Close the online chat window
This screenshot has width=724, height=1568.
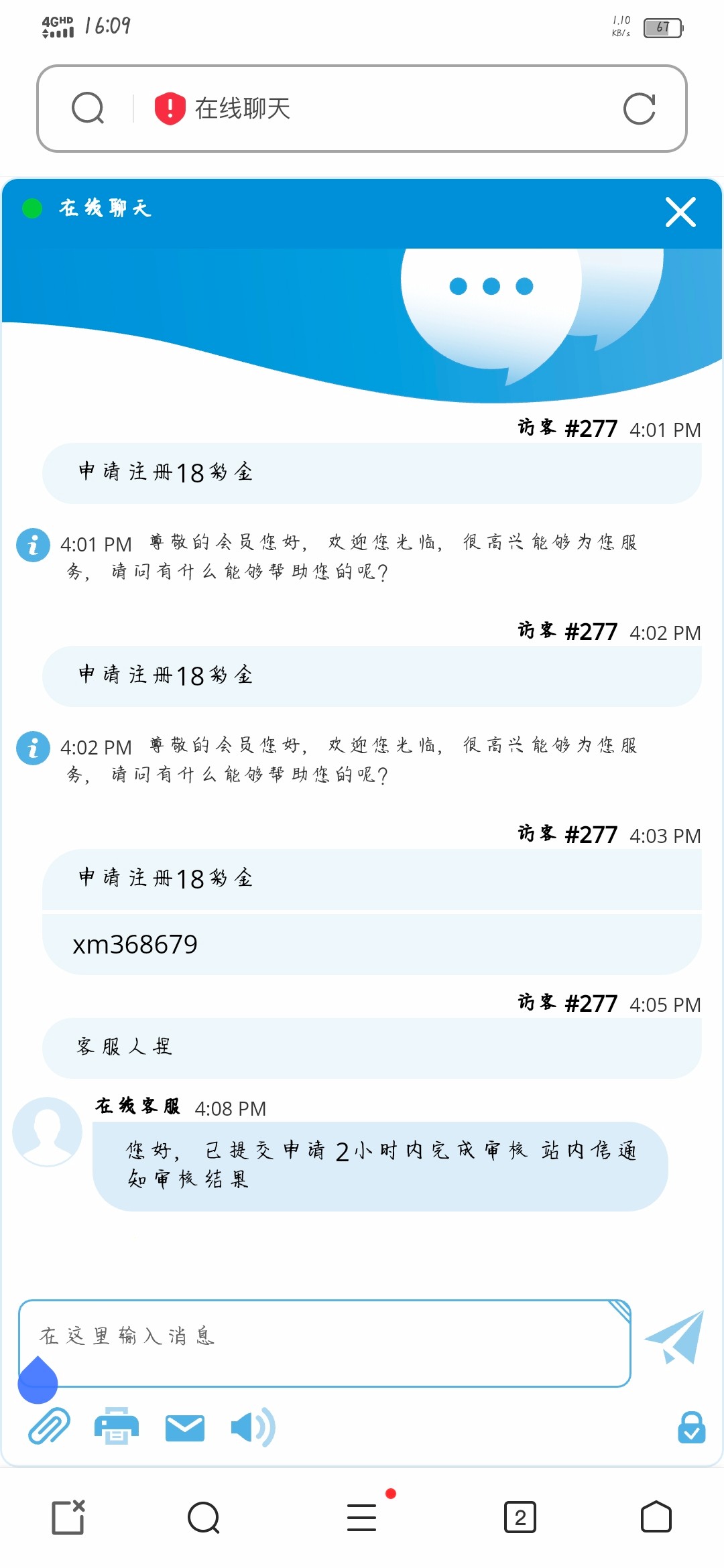(x=680, y=212)
